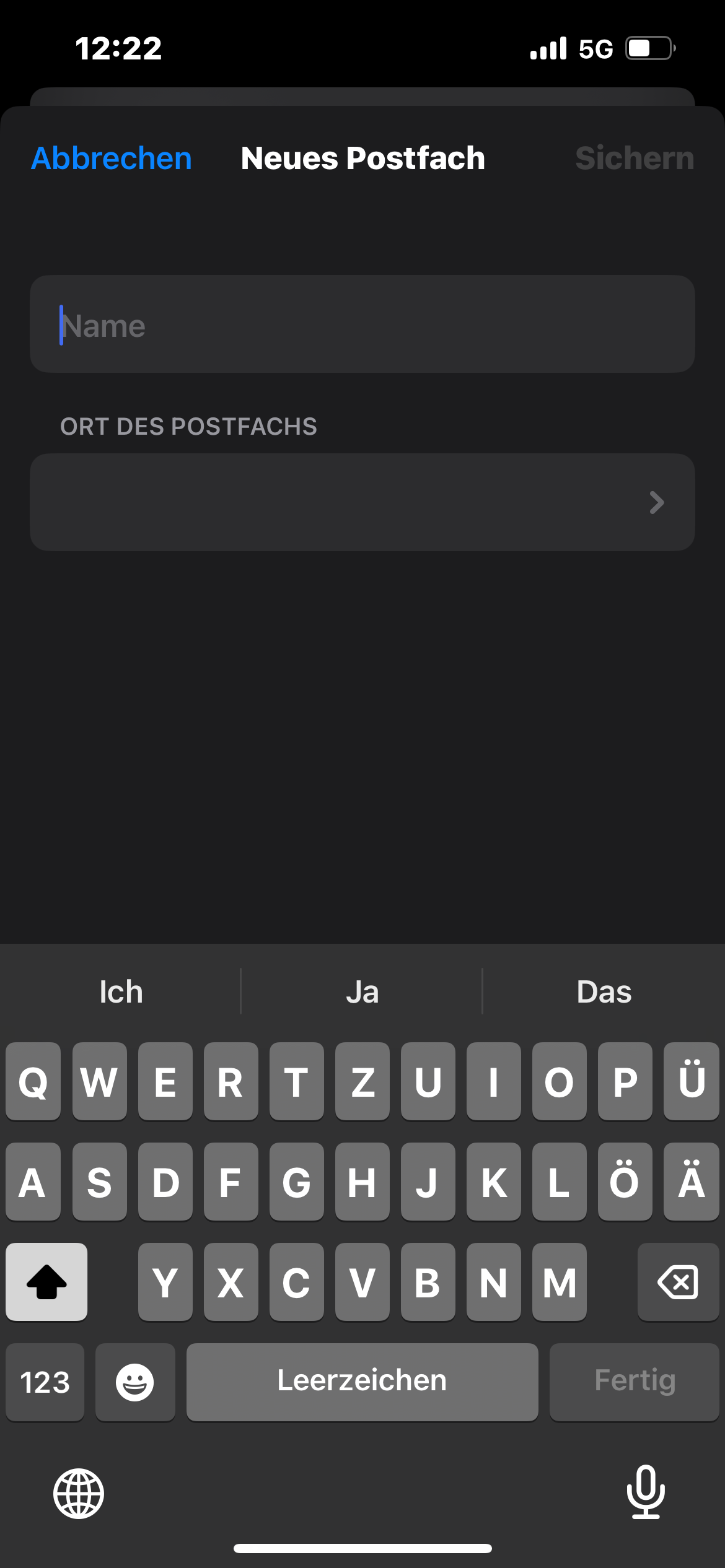Choose the keyboard suggestion "Ja"

(x=362, y=992)
